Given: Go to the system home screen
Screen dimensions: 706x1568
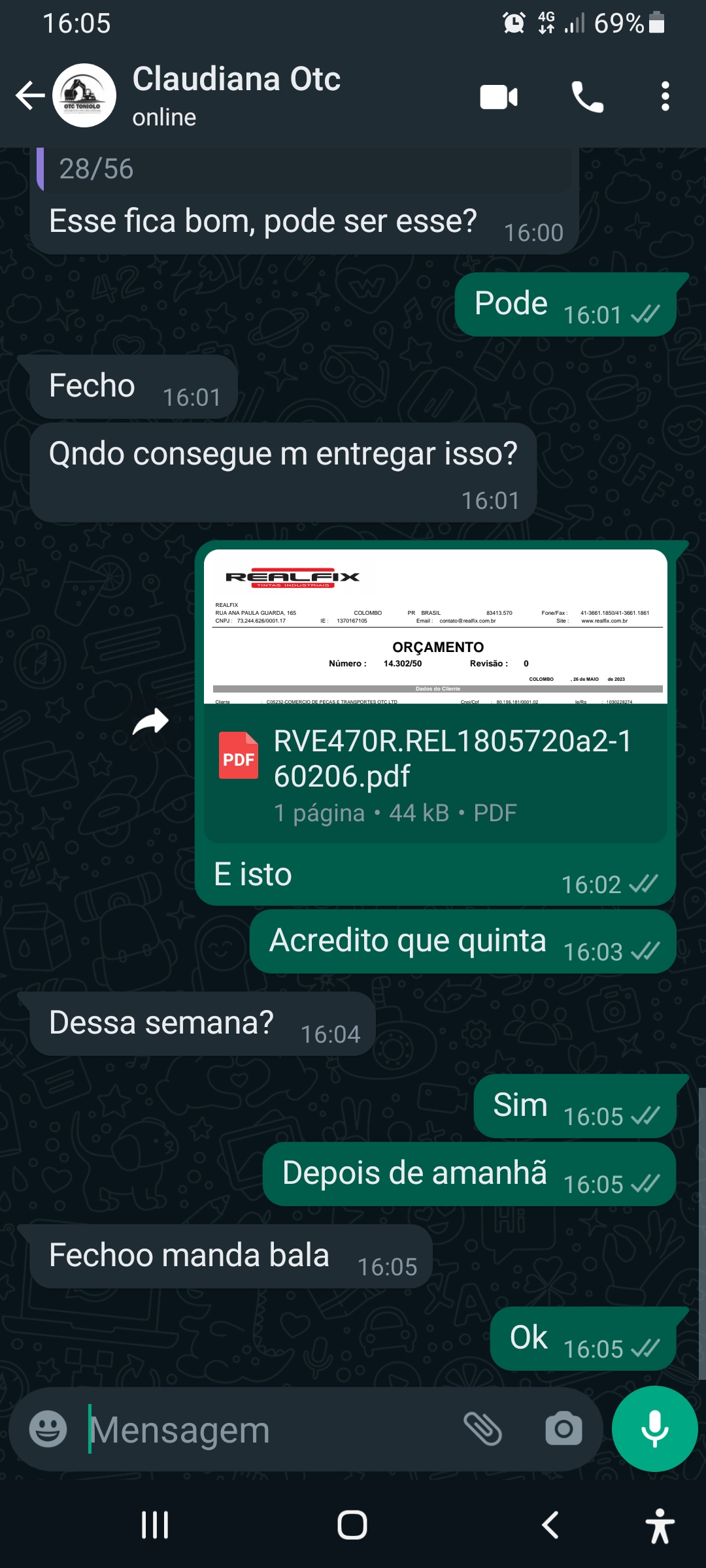Looking at the screenshot, I should (x=352, y=1526).
